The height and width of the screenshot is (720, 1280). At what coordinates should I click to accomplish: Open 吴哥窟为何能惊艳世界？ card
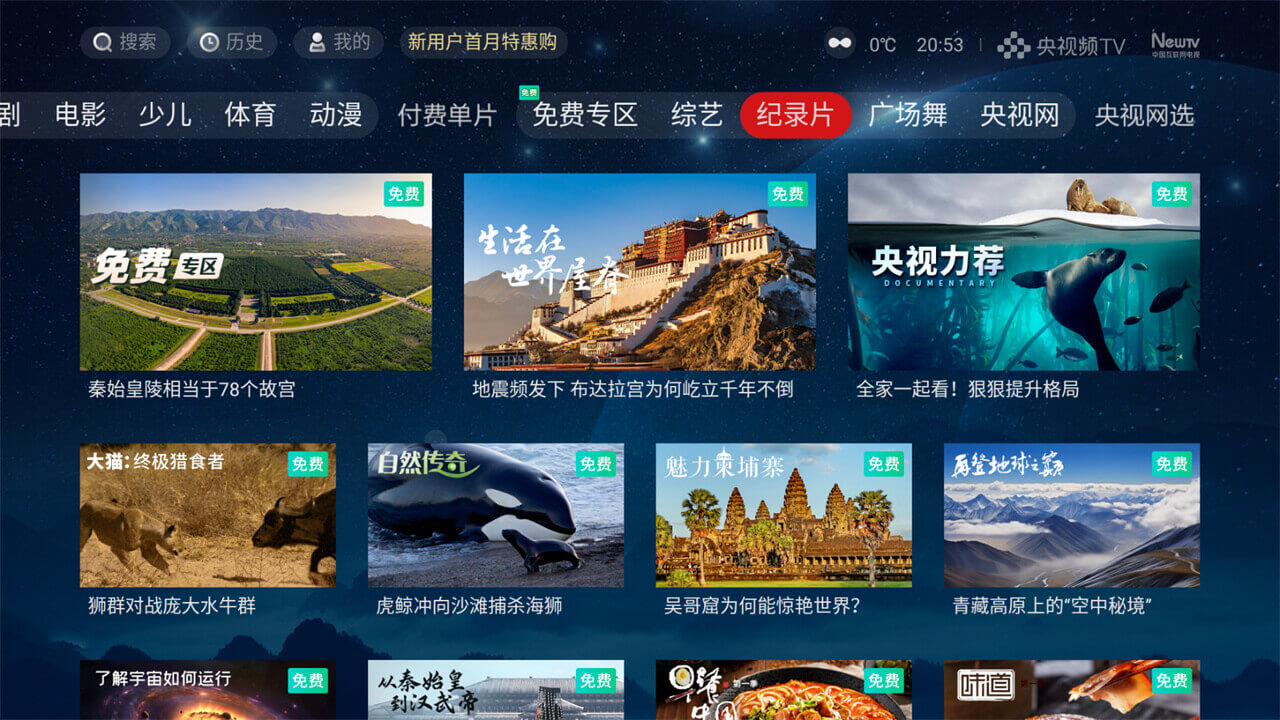coord(784,515)
